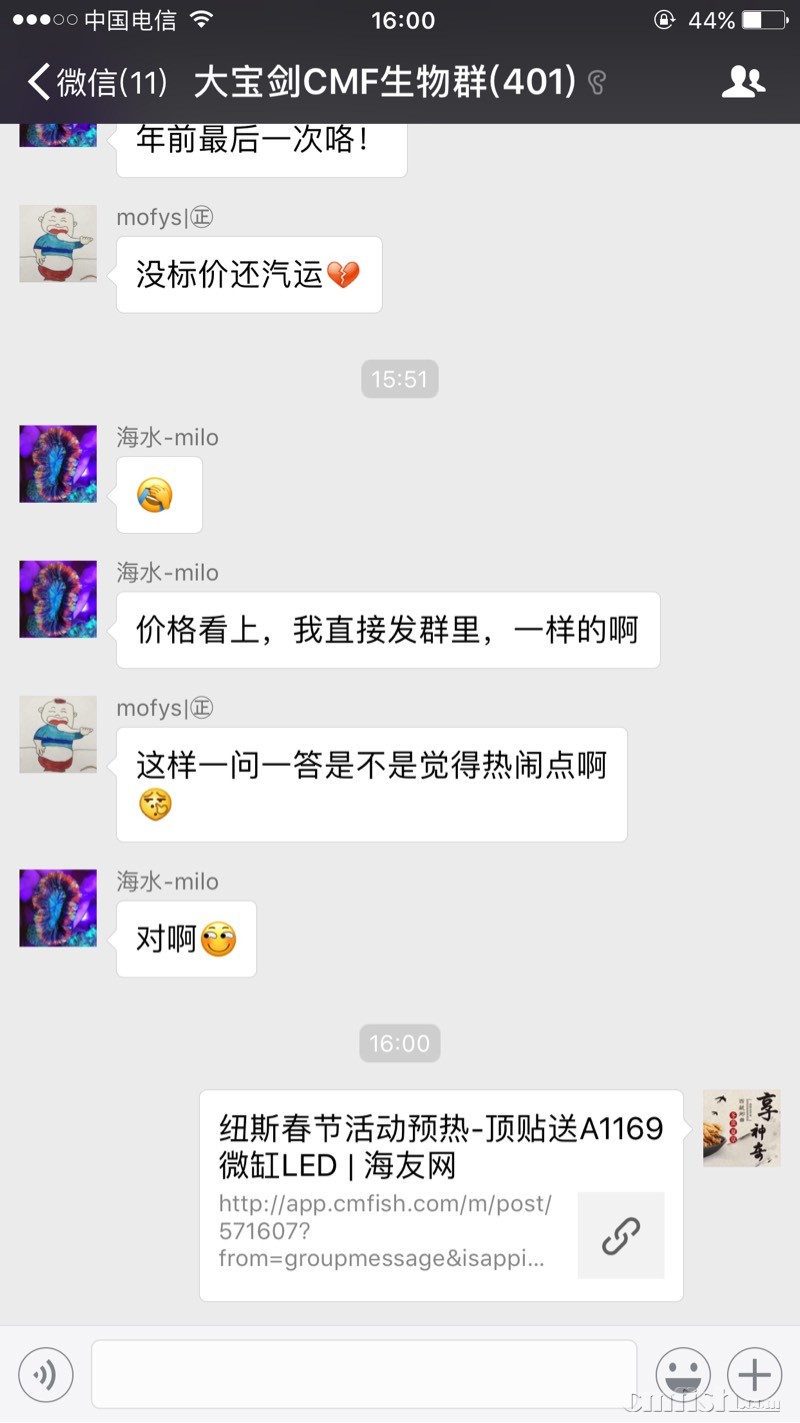Image resolution: width=800 pixels, height=1423 pixels.
Task: Open 海水-milo's avatar beside the 对啊 message
Action: (x=58, y=908)
